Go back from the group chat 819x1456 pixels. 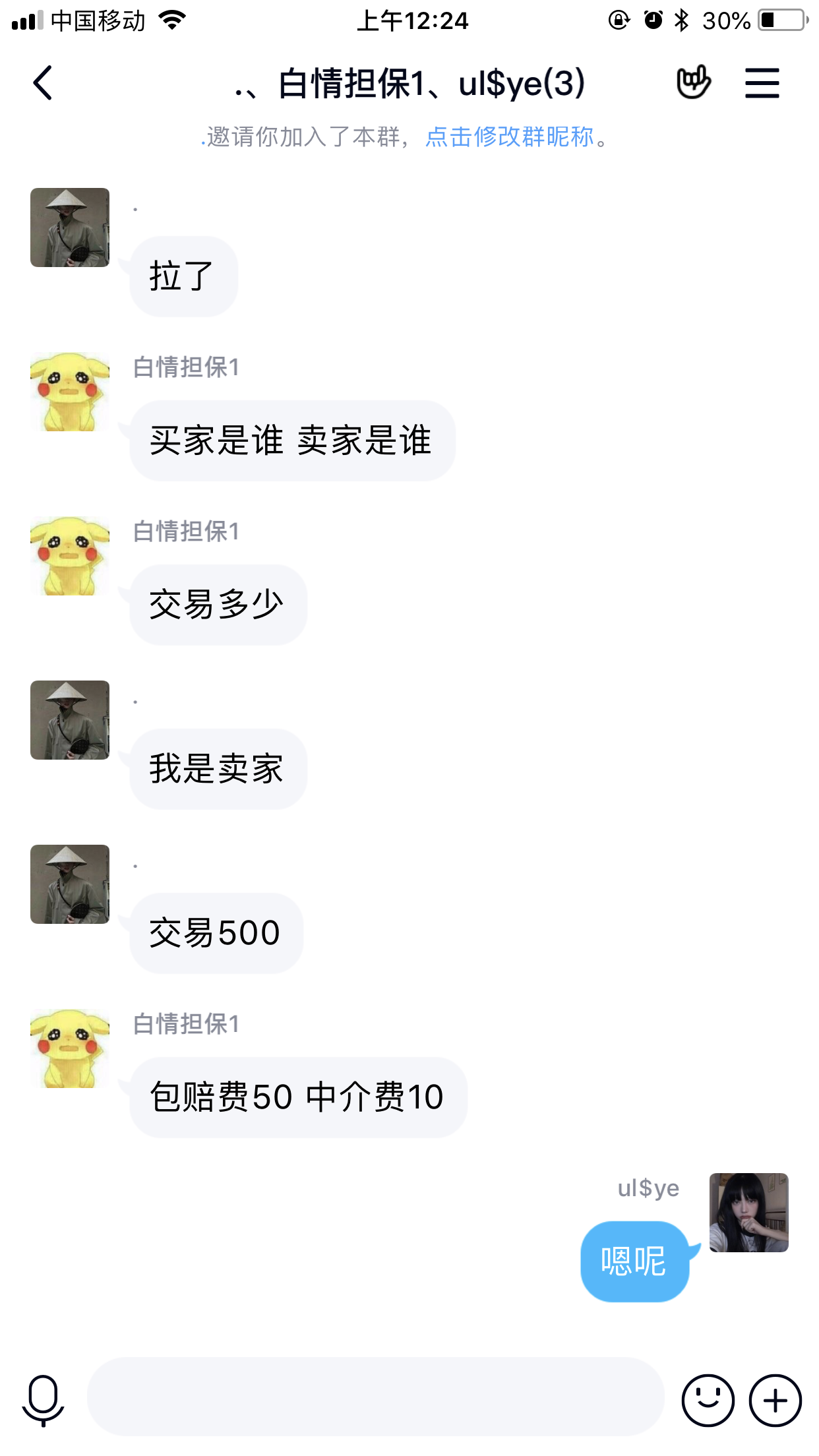(x=43, y=83)
